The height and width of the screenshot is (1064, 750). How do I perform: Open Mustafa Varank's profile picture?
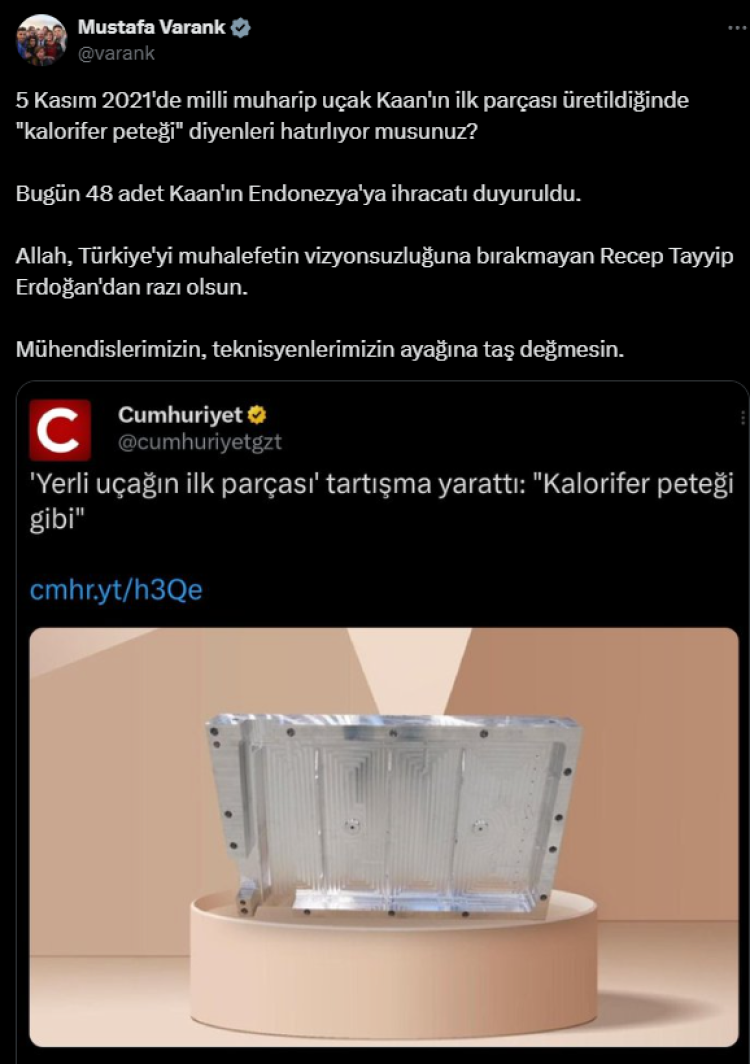[x=41, y=42]
